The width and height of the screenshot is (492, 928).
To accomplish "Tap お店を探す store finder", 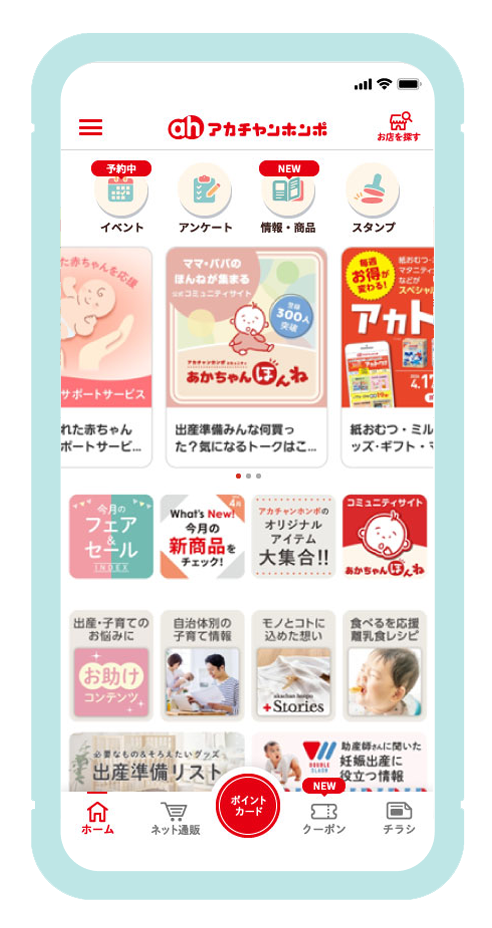I will pyautogui.click(x=398, y=127).
